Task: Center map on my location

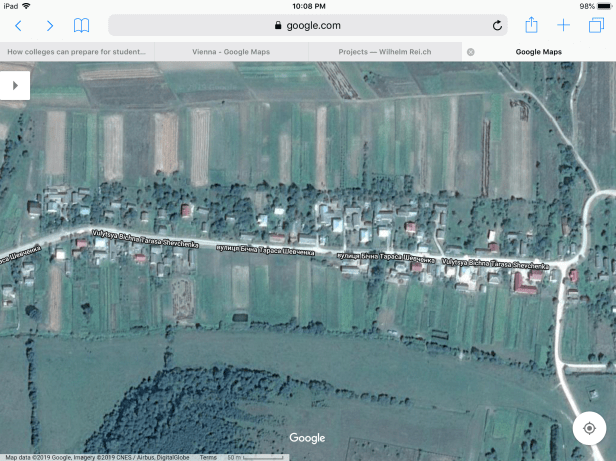Action: (590, 428)
